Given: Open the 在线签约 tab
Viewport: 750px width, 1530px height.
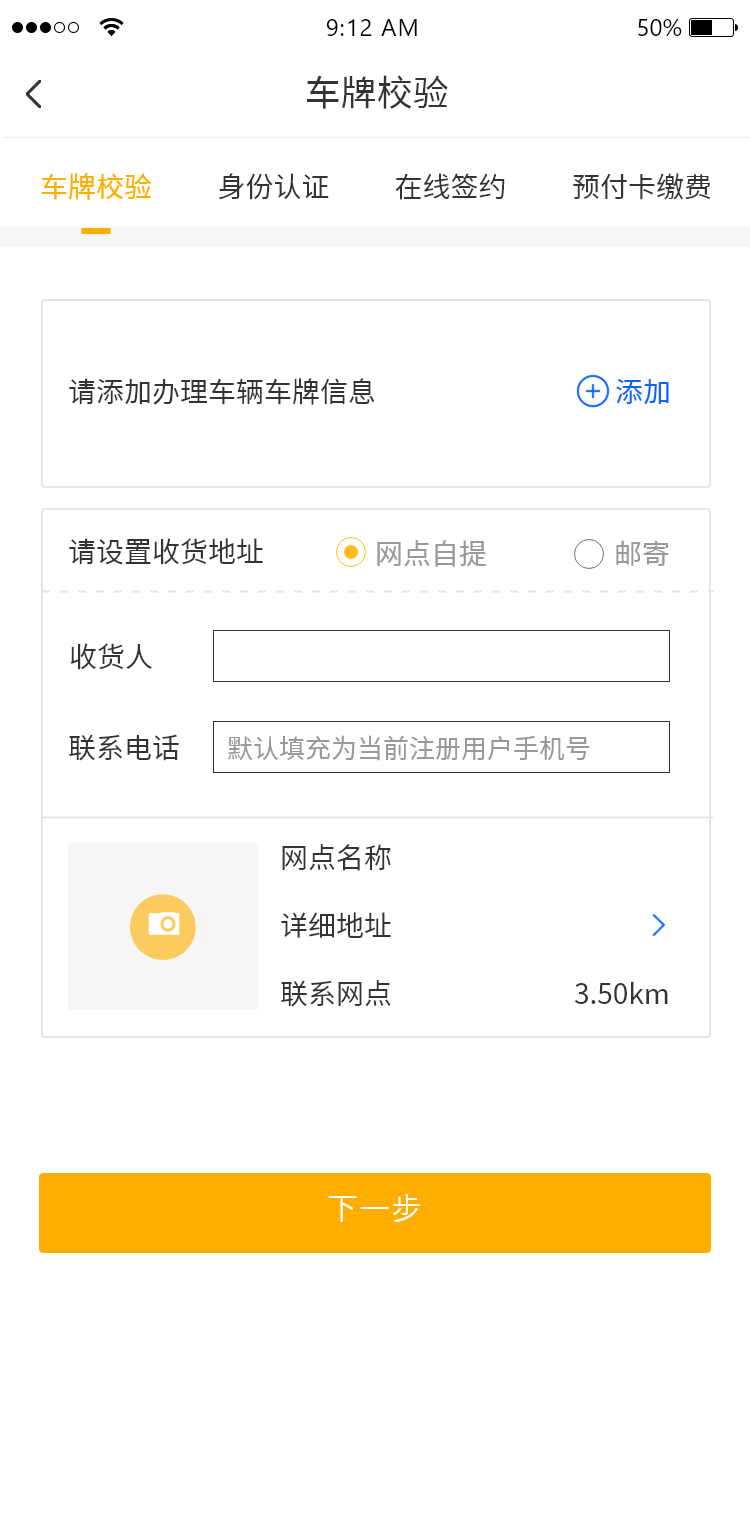Looking at the screenshot, I should (449, 187).
